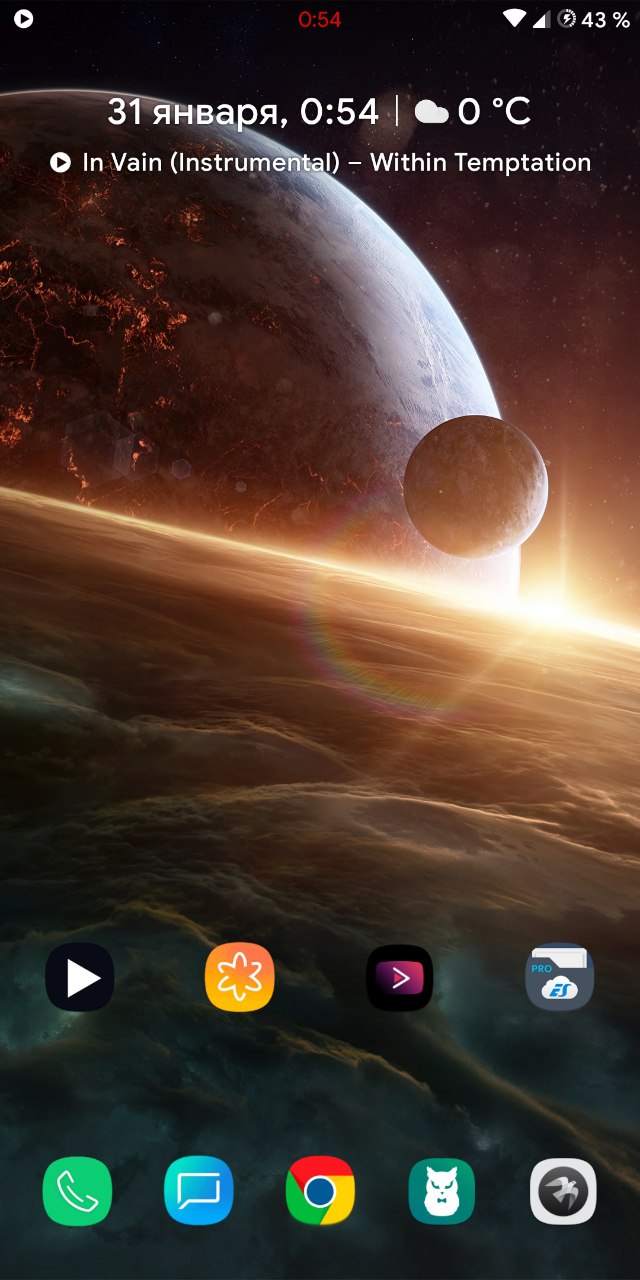Image resolution: width=640 pixels, height=1280 pixels.
Task: Tap the 31 января date and time
Action: coord(243,112)
